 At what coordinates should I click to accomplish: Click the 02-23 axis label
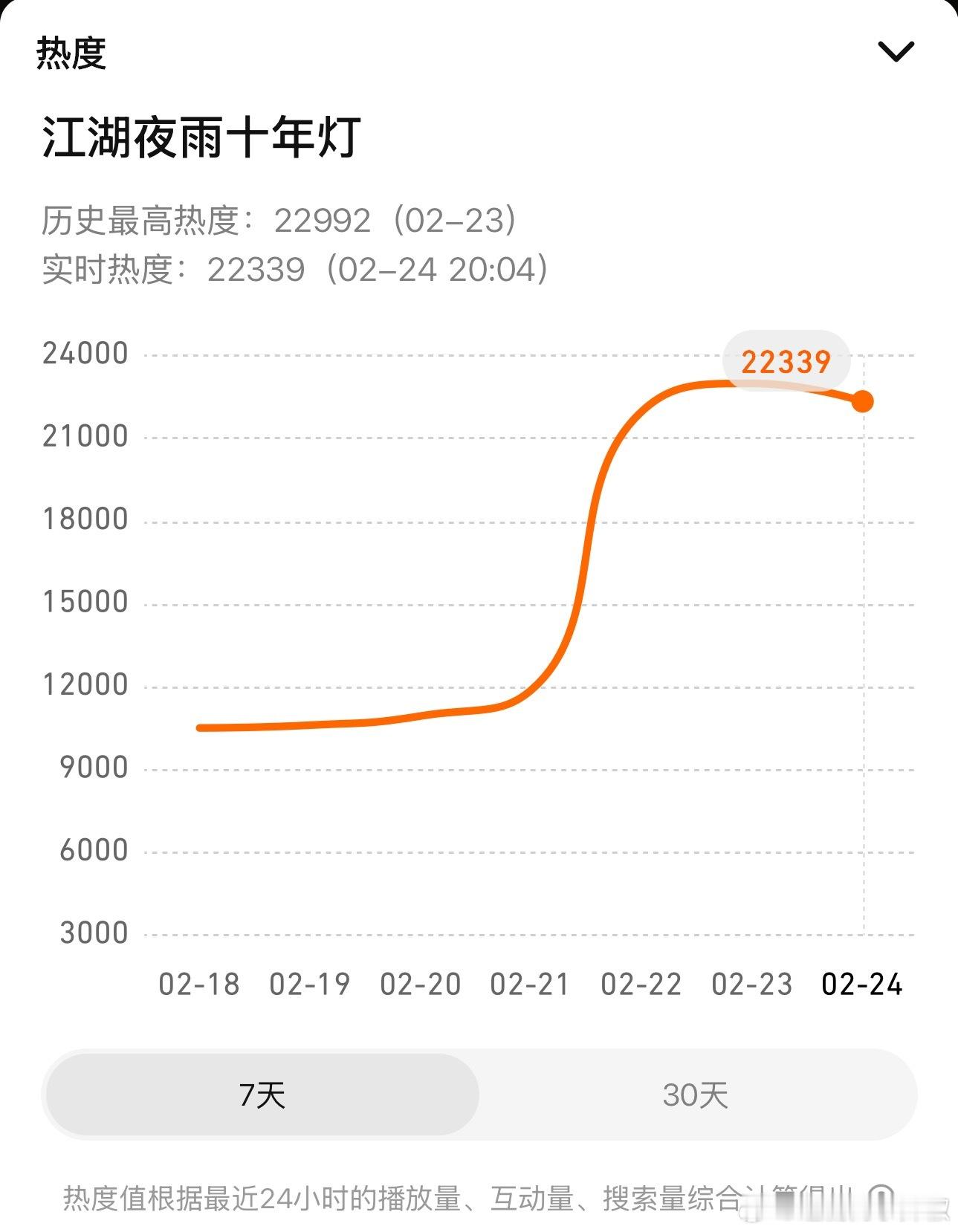(x=752, y=983)
